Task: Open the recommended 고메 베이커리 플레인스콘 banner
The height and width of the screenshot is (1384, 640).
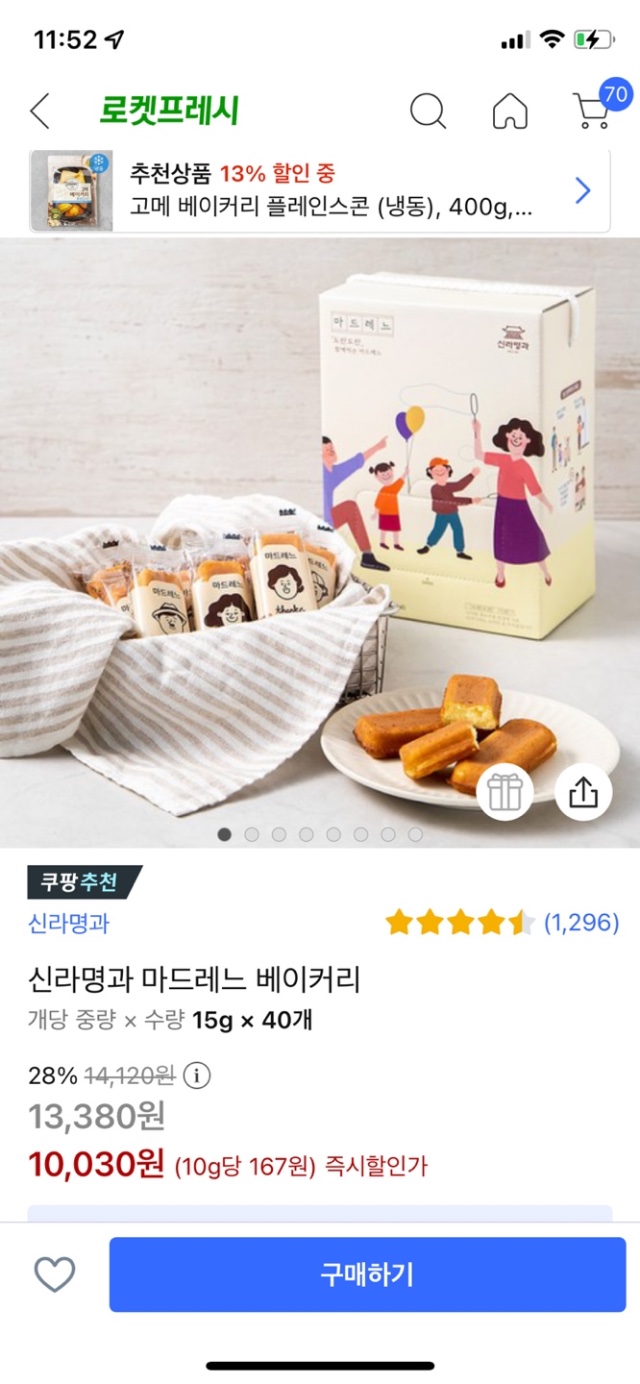Action: 320,191
